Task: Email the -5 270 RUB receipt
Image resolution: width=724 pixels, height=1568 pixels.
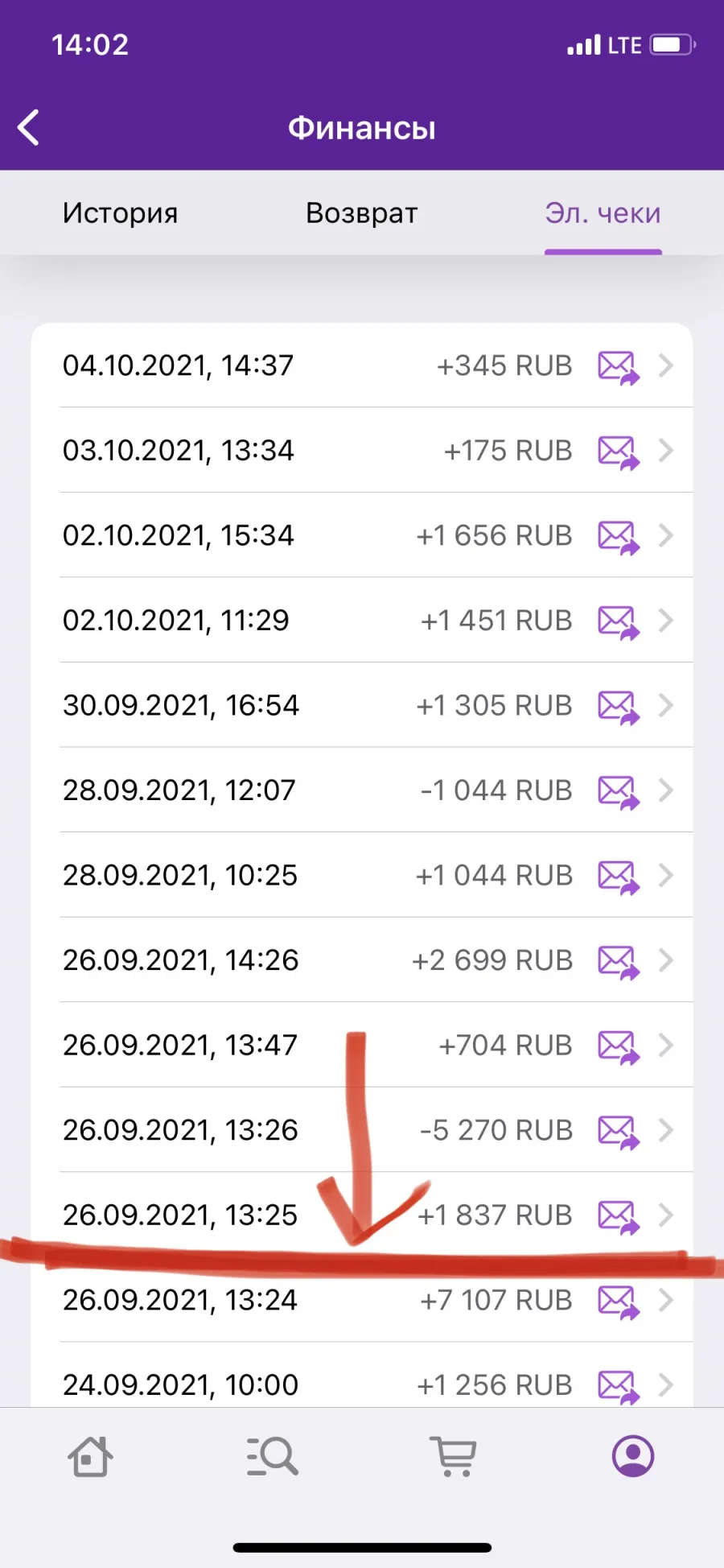Action: tap(619, 1132)
